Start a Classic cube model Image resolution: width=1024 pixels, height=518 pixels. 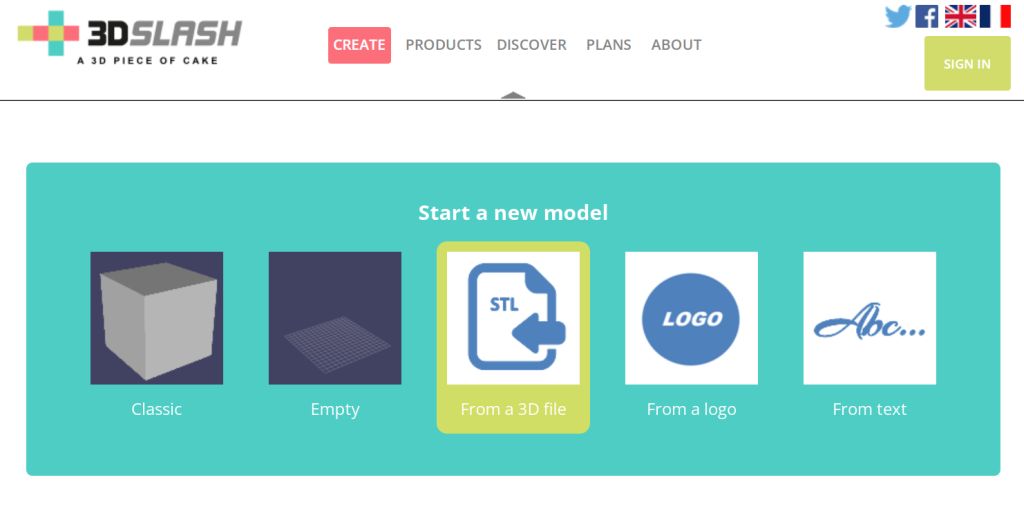point(157,318)
